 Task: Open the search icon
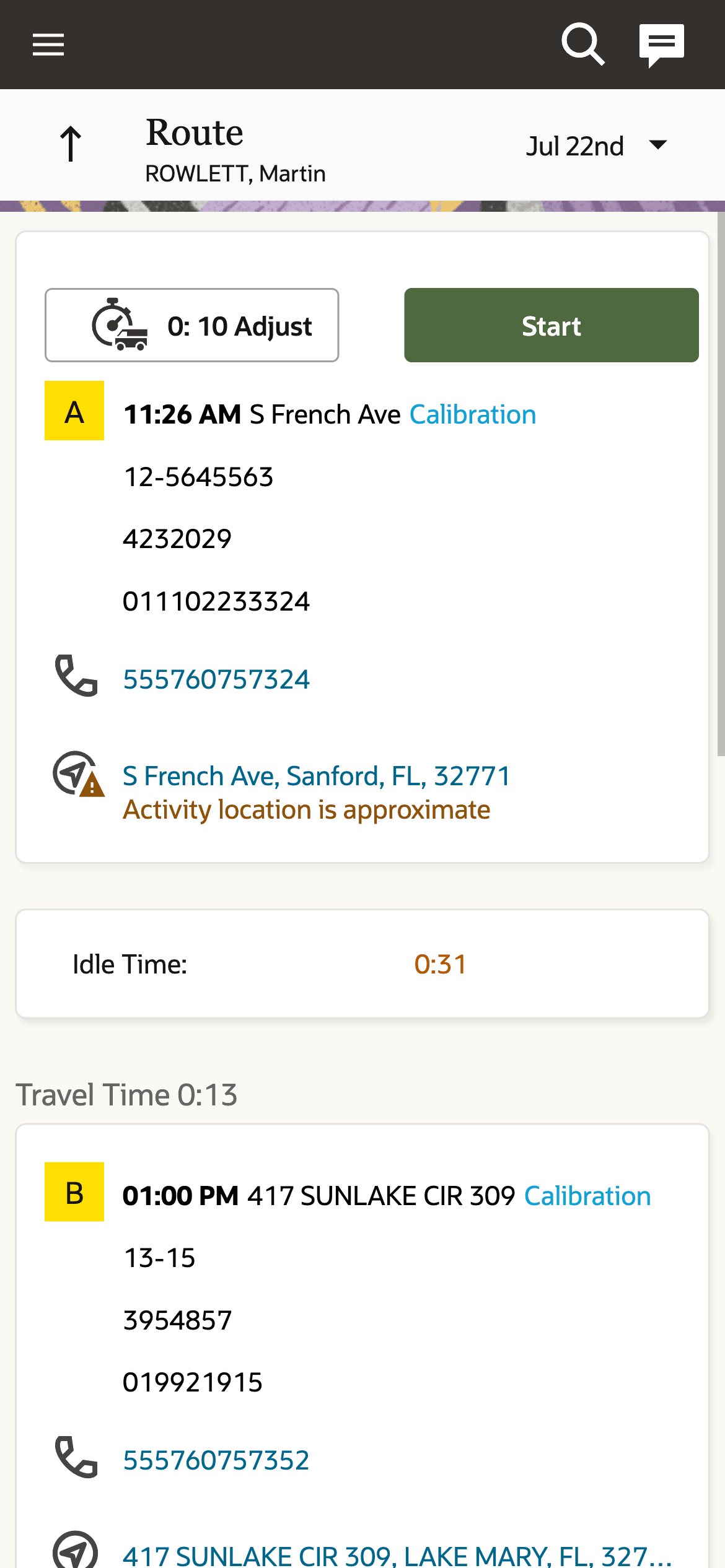pos(582,45)
